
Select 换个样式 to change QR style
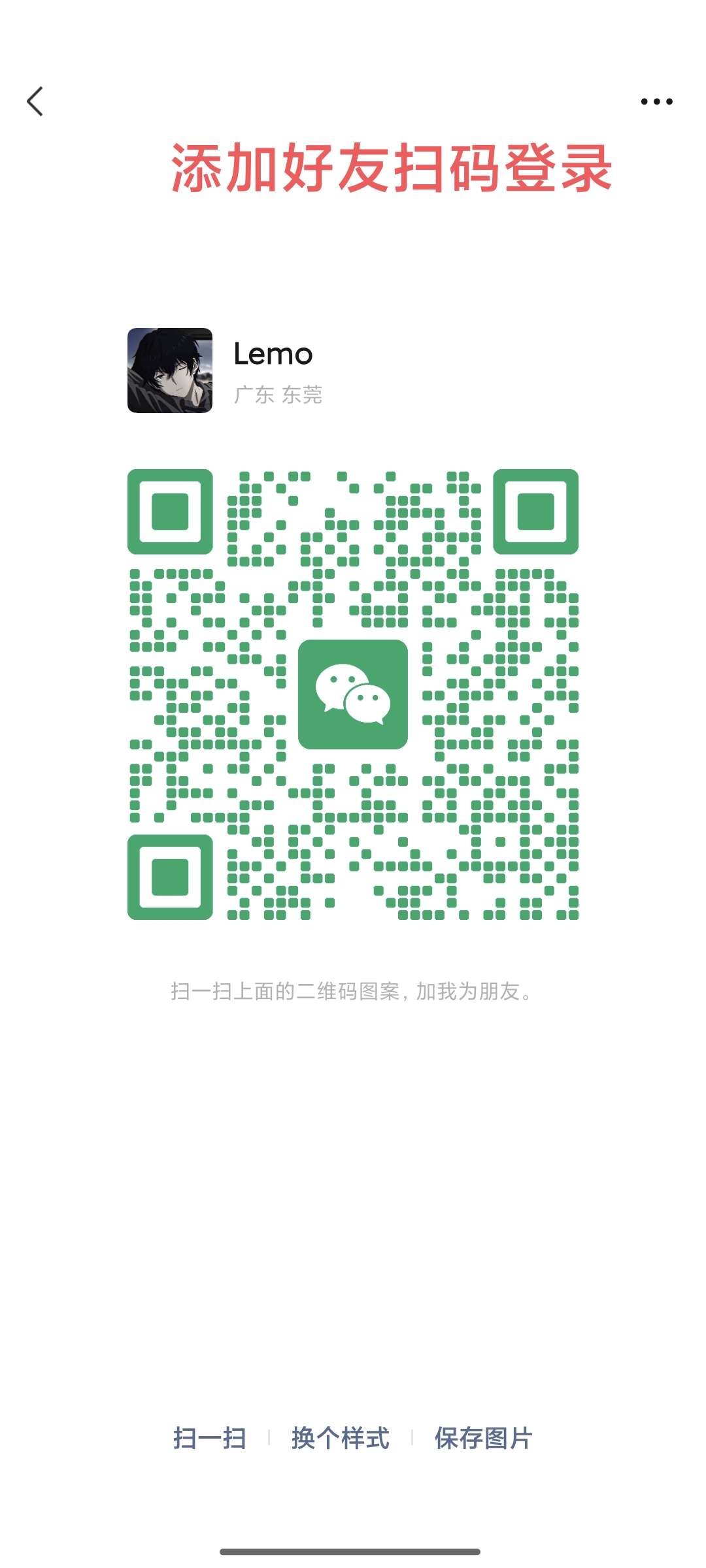pos(341,1438)
